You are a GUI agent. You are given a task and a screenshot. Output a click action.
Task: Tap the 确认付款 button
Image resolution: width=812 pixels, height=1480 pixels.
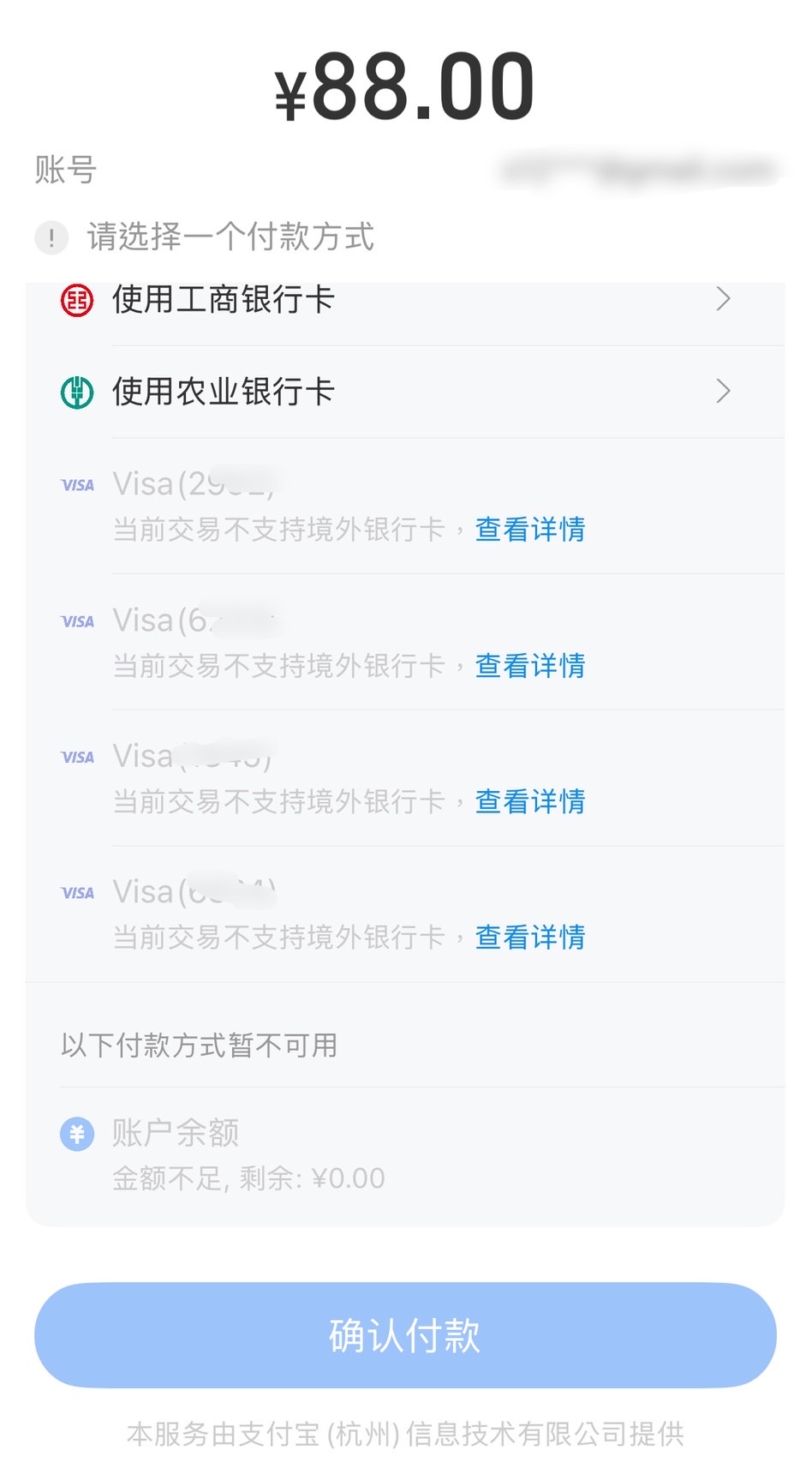tap(405, 1335)
